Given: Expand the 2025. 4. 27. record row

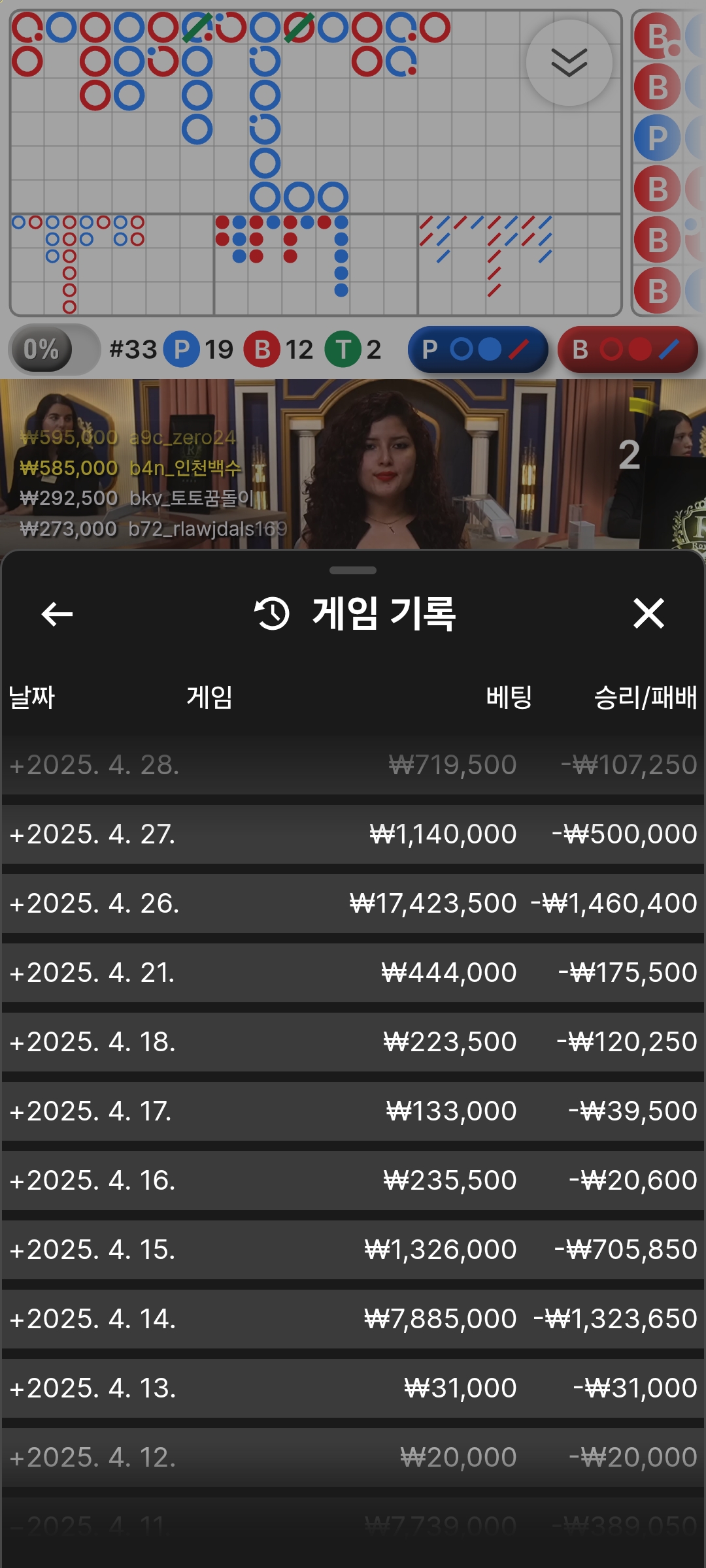Looking at the screenshot, I should (x=353, y=834).
